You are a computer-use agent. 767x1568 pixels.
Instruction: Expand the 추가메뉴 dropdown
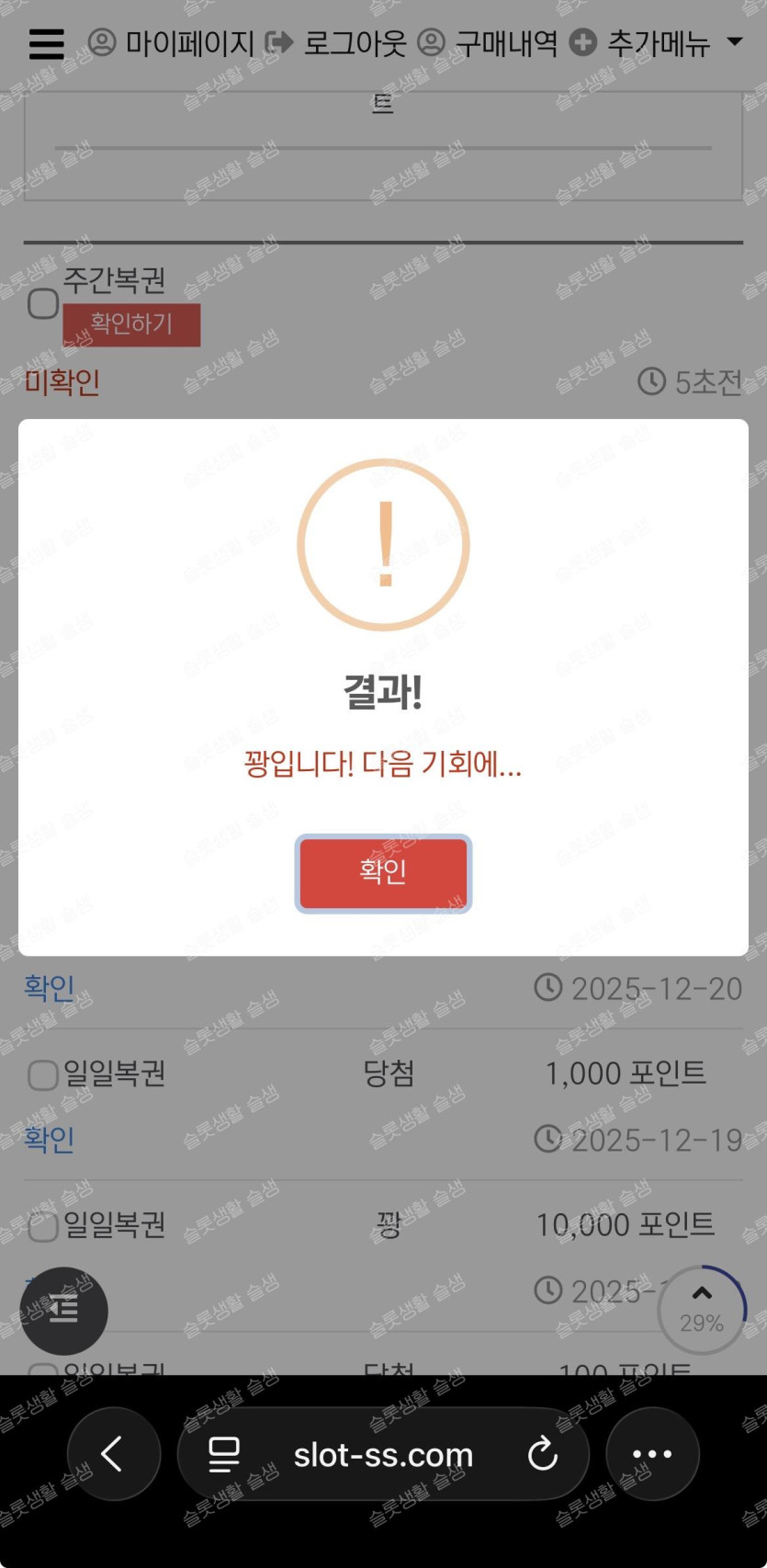click(x=656, y=43)
